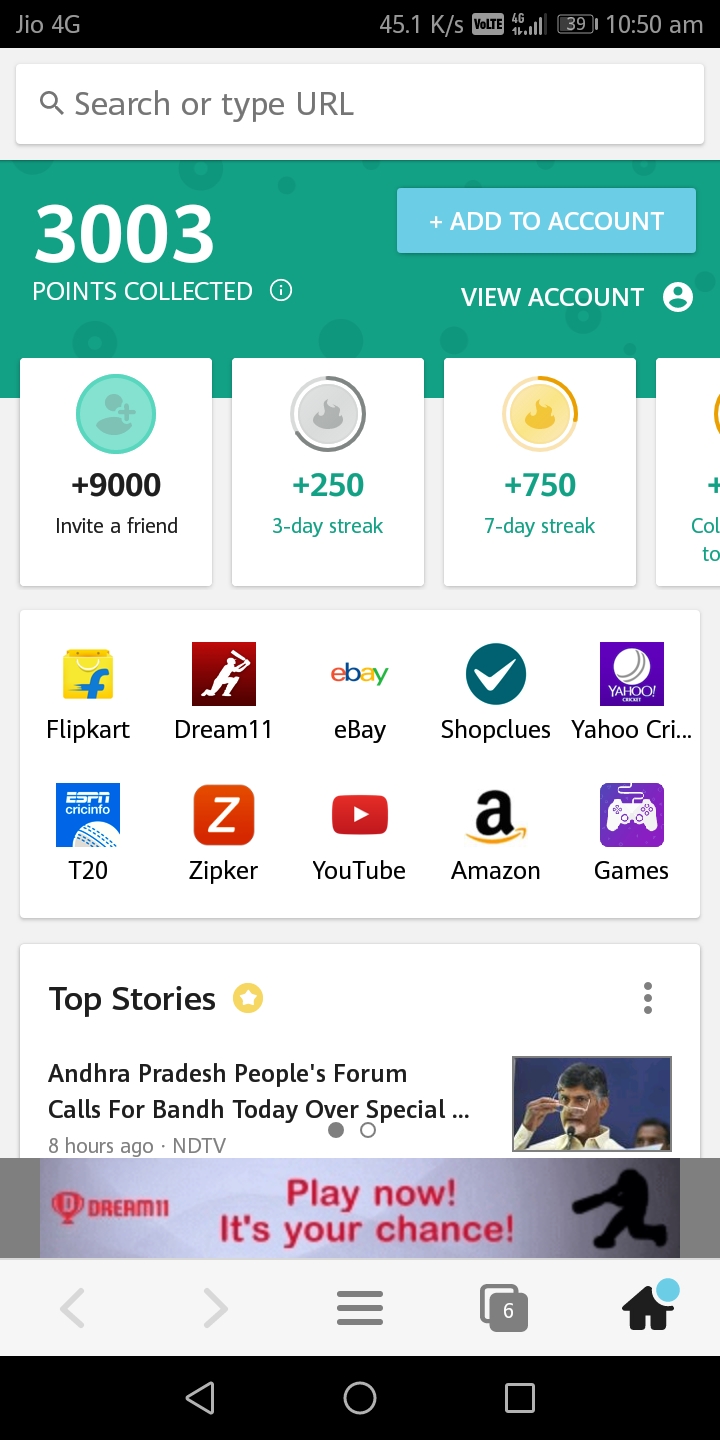Open the YouTube shortcut
Viewport: 720px width, 1440px height.
coord(360,832)
